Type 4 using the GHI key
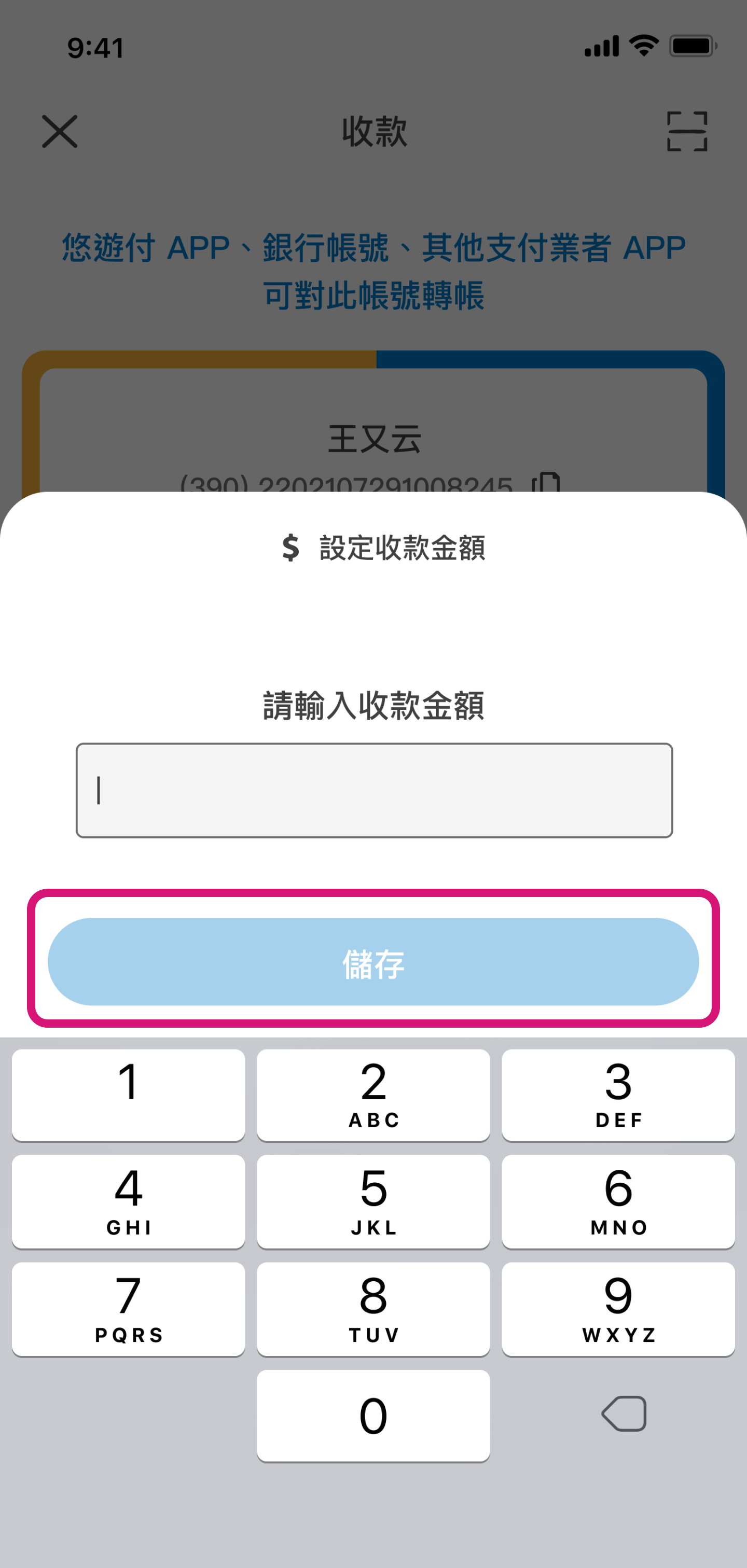747x1568 pixels. pyautogui.click(x=129, y=1201)
